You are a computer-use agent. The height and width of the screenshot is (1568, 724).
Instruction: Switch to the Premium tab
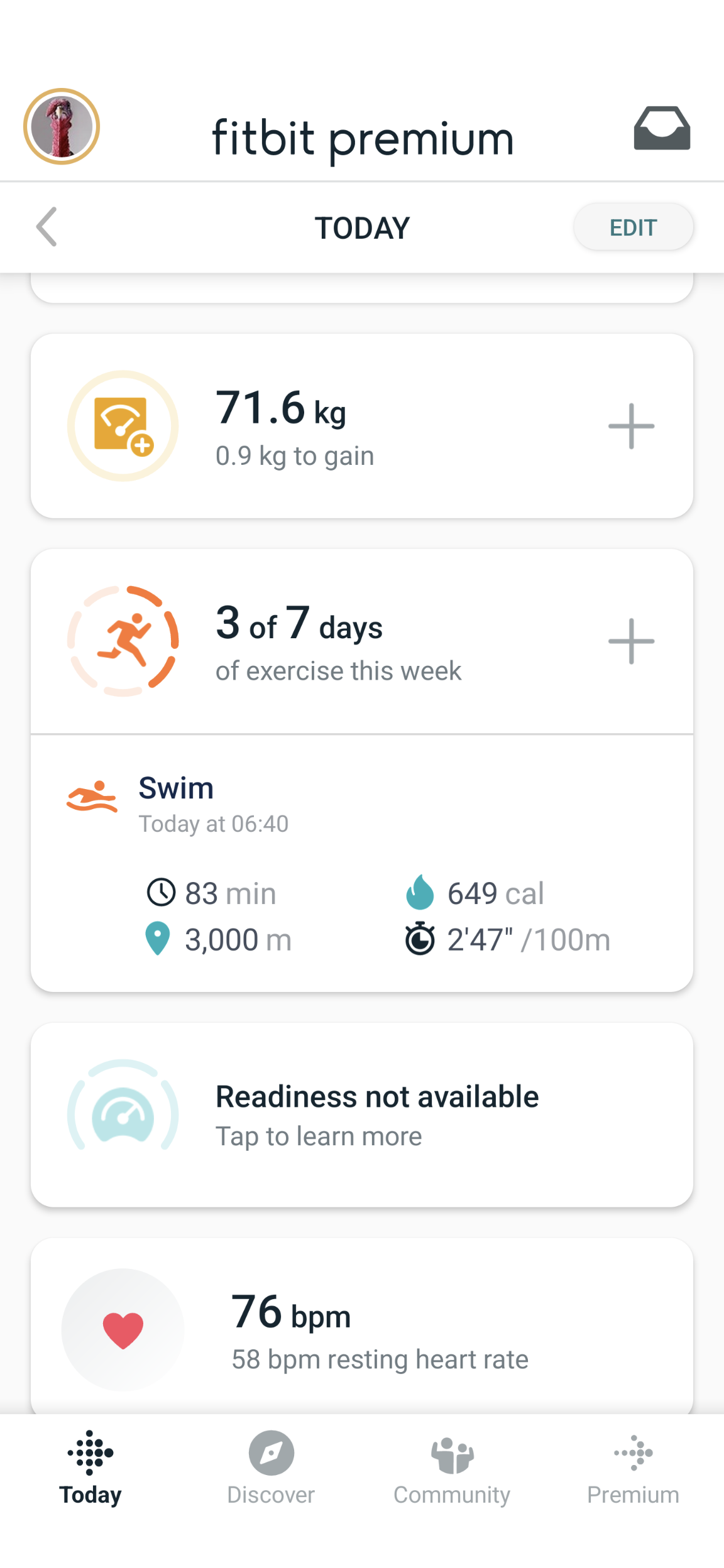633,1469
